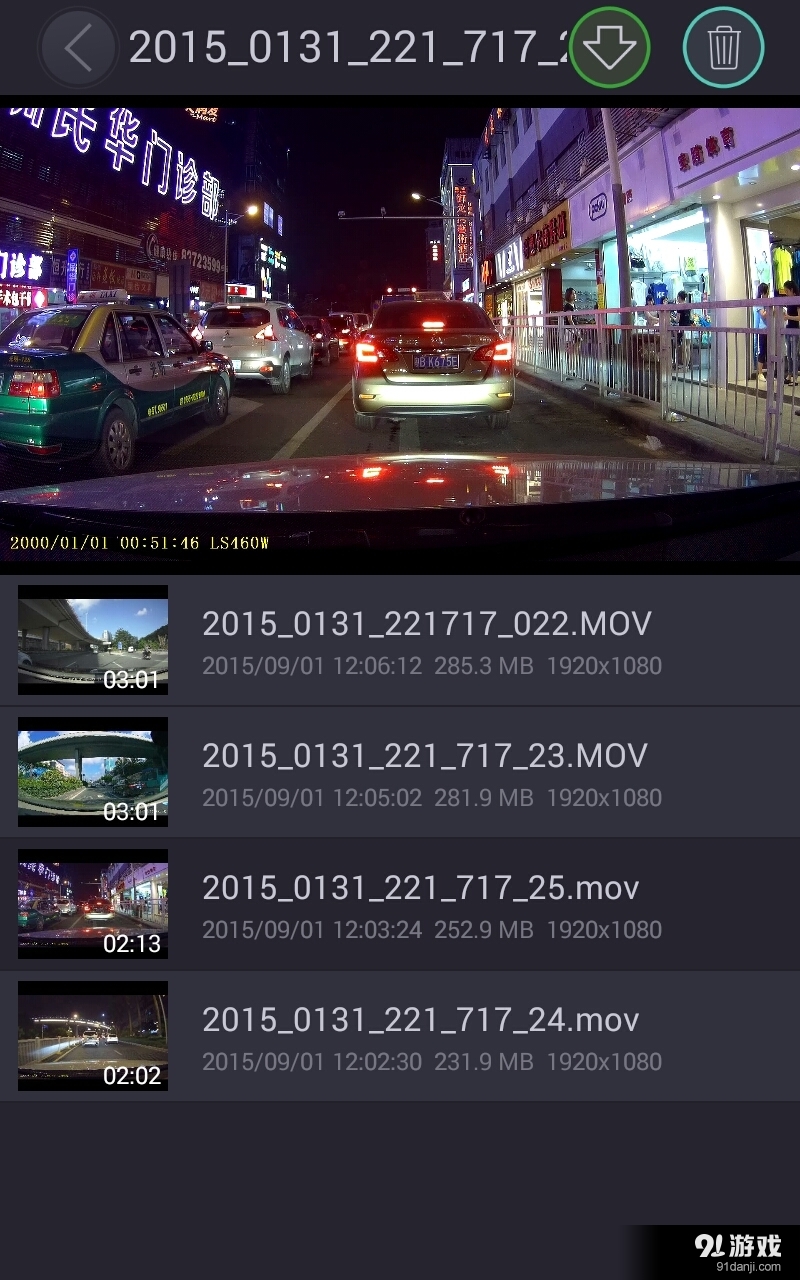Click the download arrow inside the green circle
Image resolution: width=800 pixels, height=1280 pixels.
coord(611,46)
